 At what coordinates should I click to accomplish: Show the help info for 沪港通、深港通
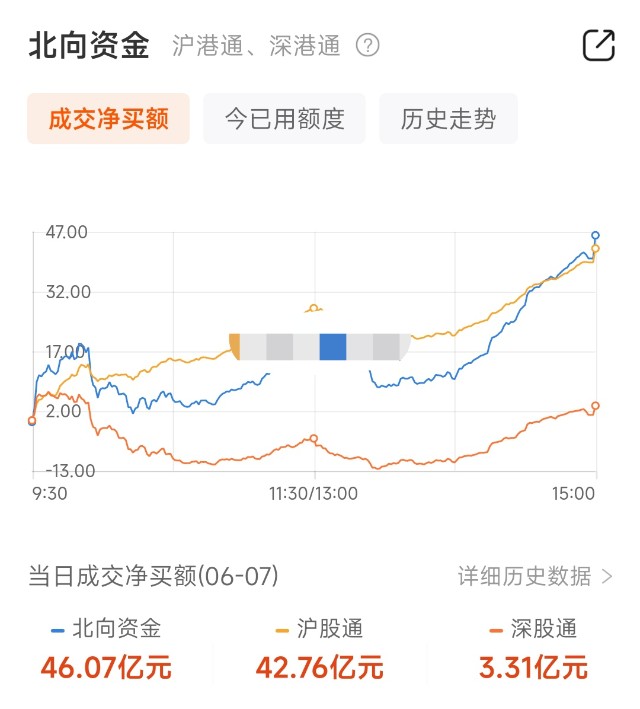[x=368, y=46]
